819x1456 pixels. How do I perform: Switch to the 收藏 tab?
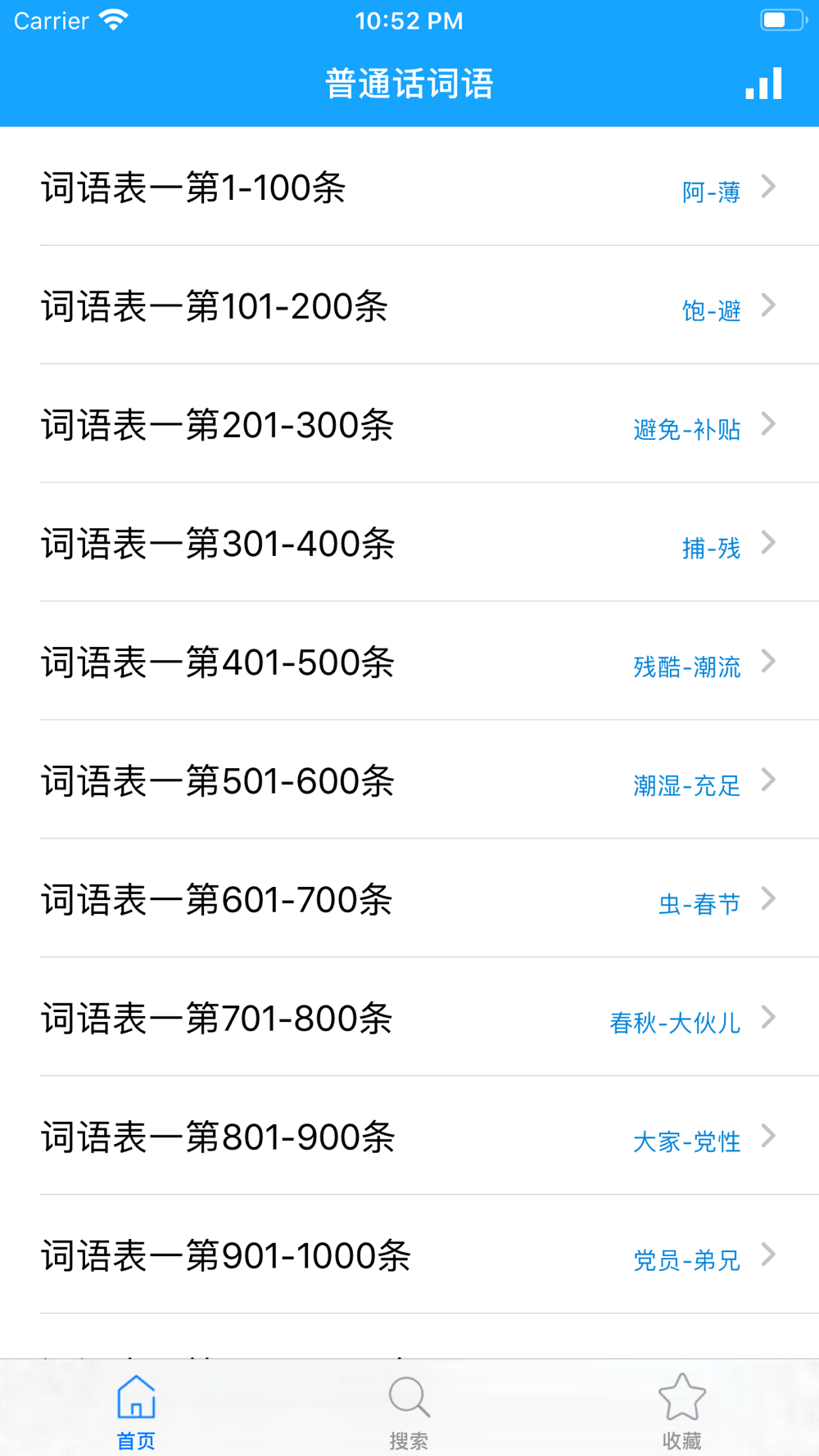pos(681,1412)
